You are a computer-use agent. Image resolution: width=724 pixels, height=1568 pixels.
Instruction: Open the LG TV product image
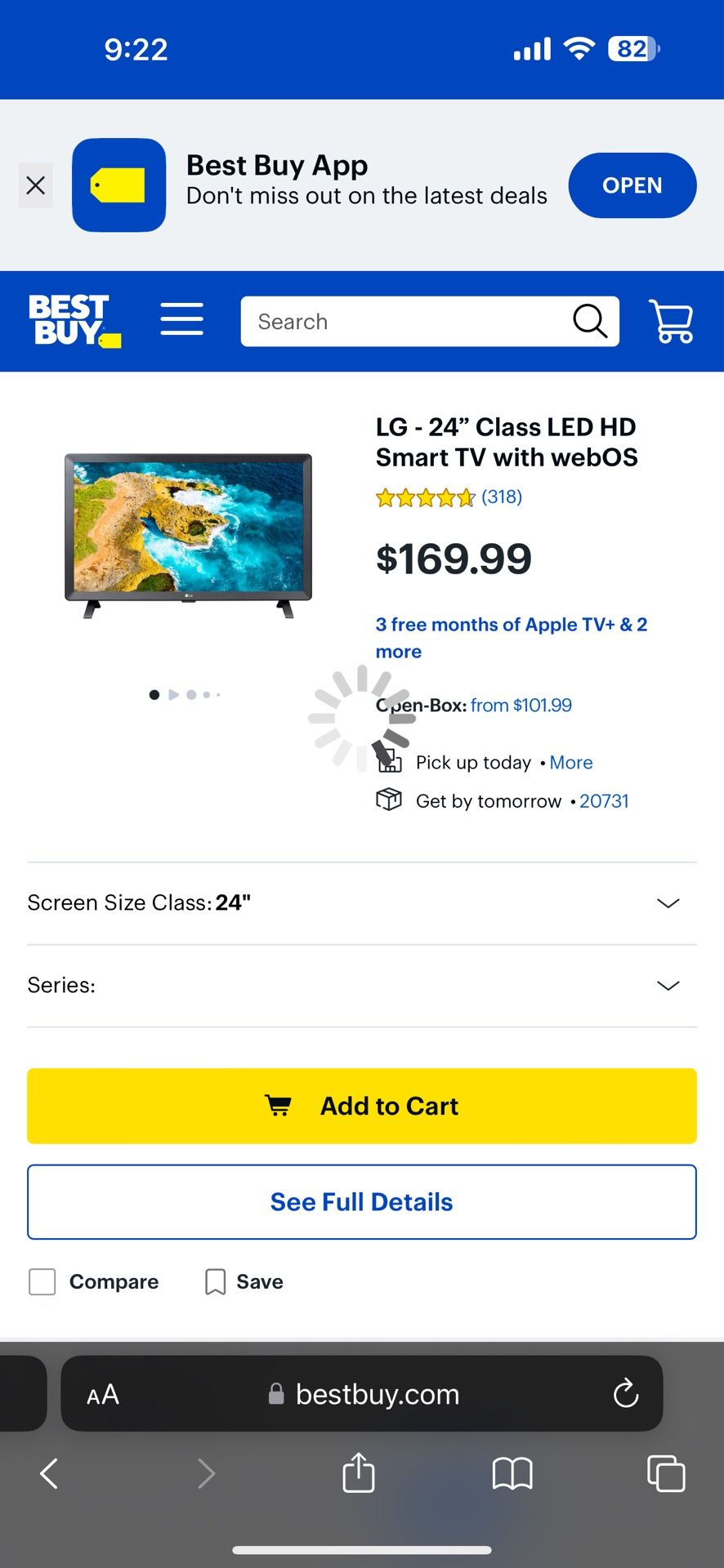coord(189,536)
